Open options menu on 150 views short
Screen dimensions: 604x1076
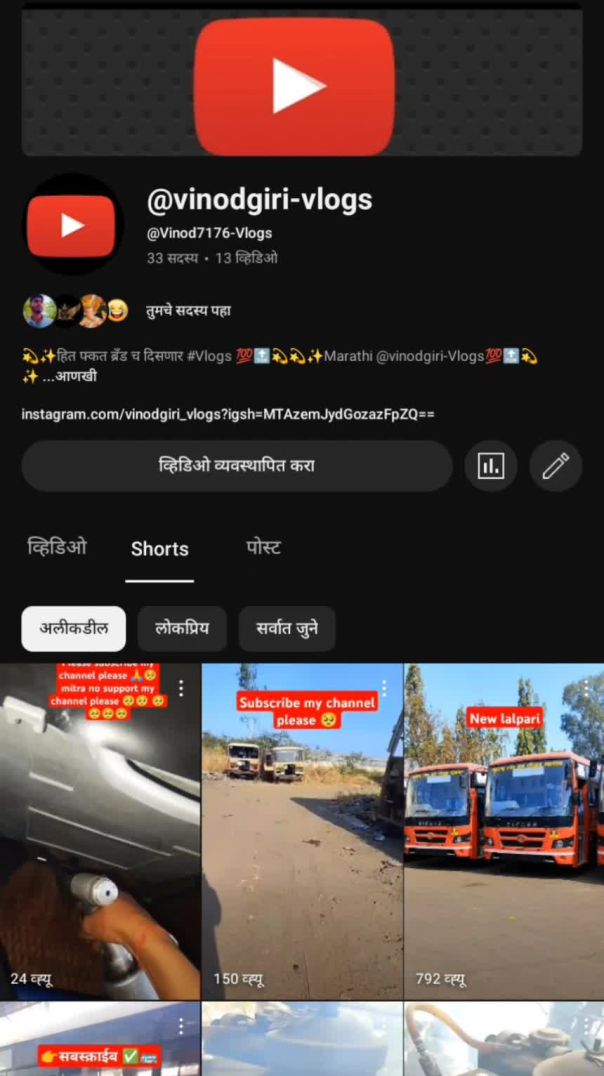coord(383,688)
